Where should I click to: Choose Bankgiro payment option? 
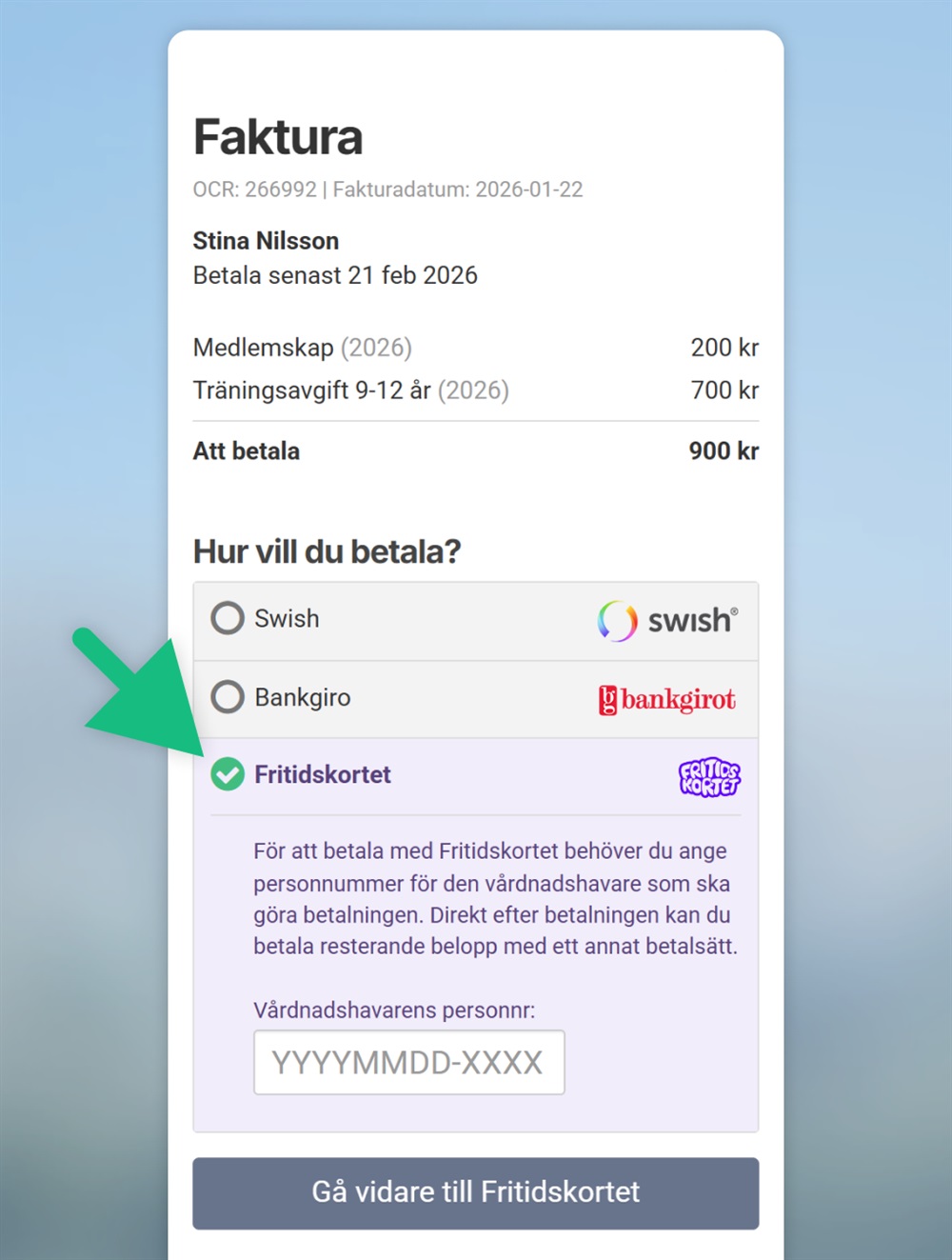(x=228, y=697)
